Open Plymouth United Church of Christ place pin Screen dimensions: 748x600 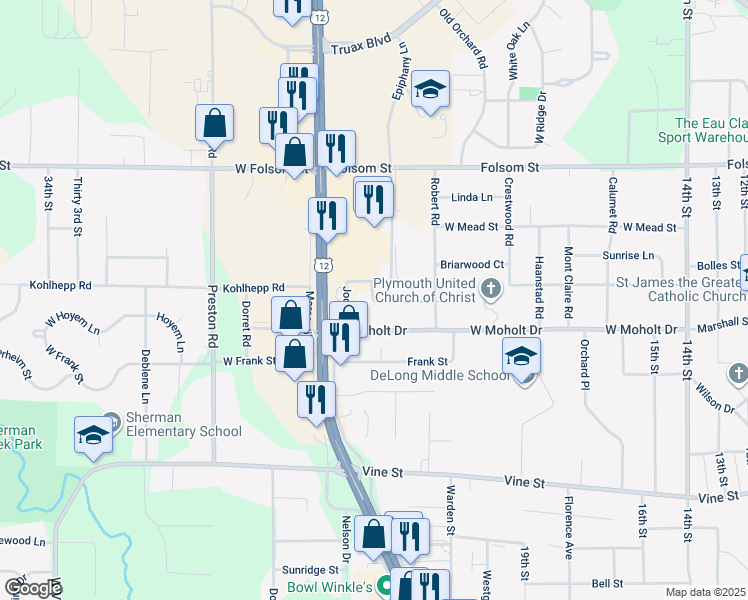(491, 289)
